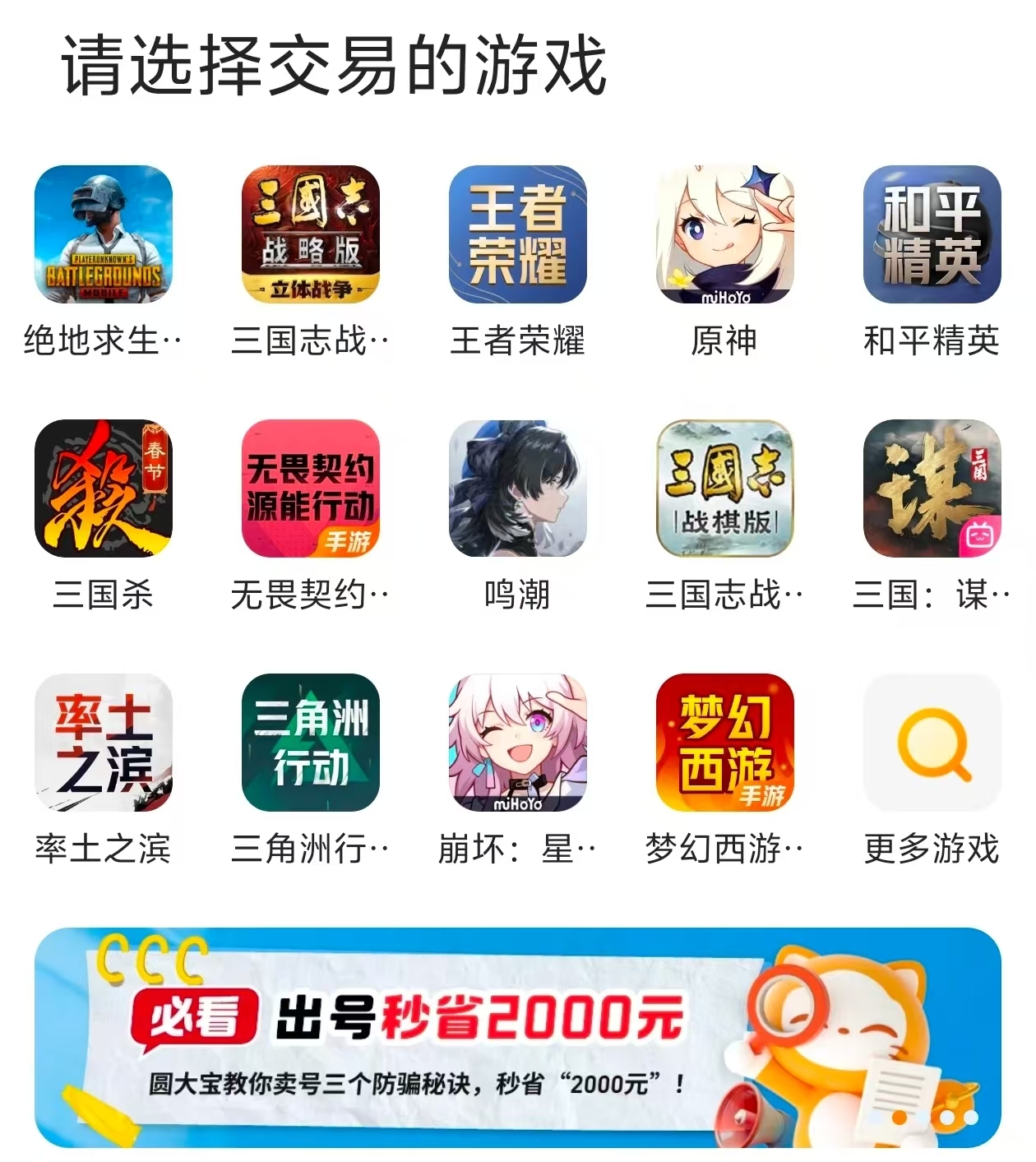Select 三国：谋 as the game
1036x1162 pixels.
[932, 488]
